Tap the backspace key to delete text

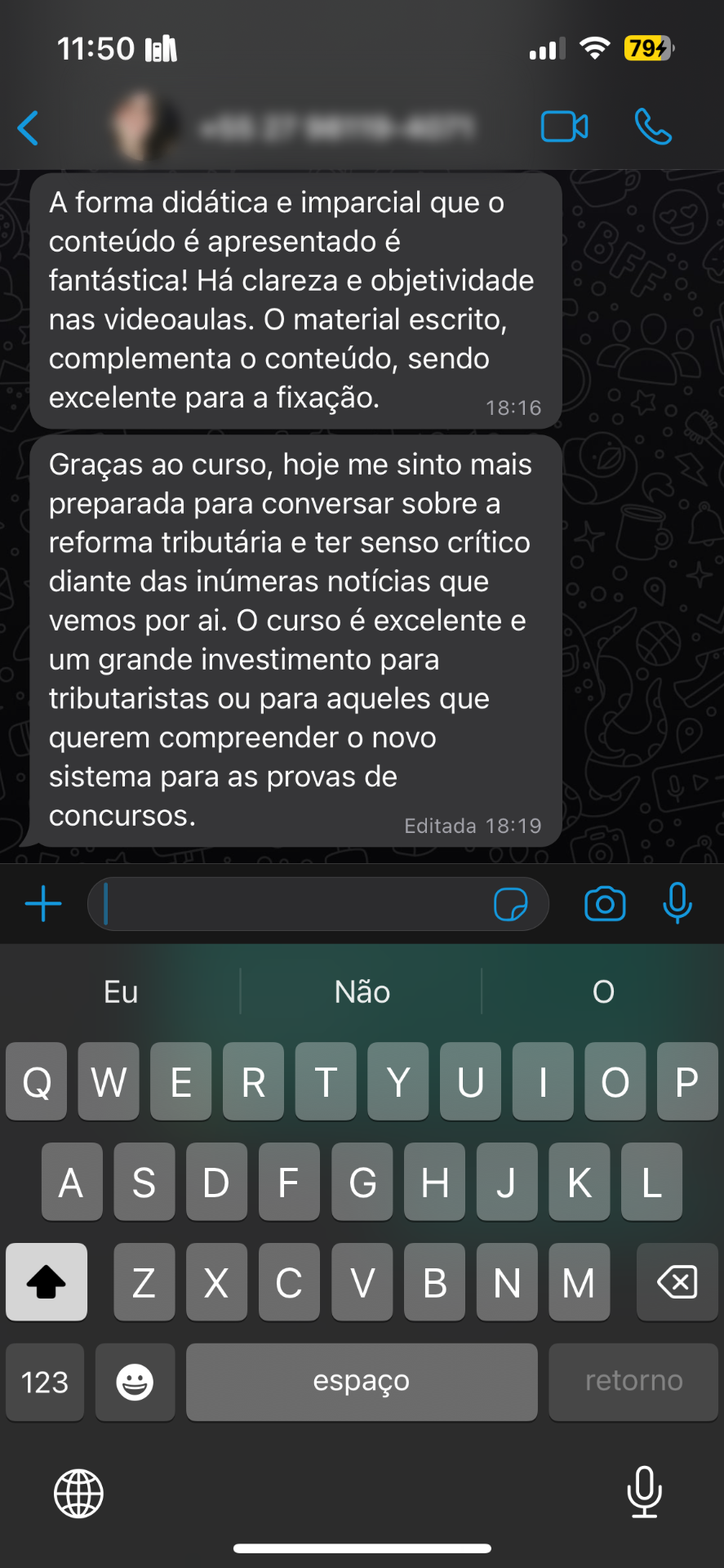[677, 1282]
